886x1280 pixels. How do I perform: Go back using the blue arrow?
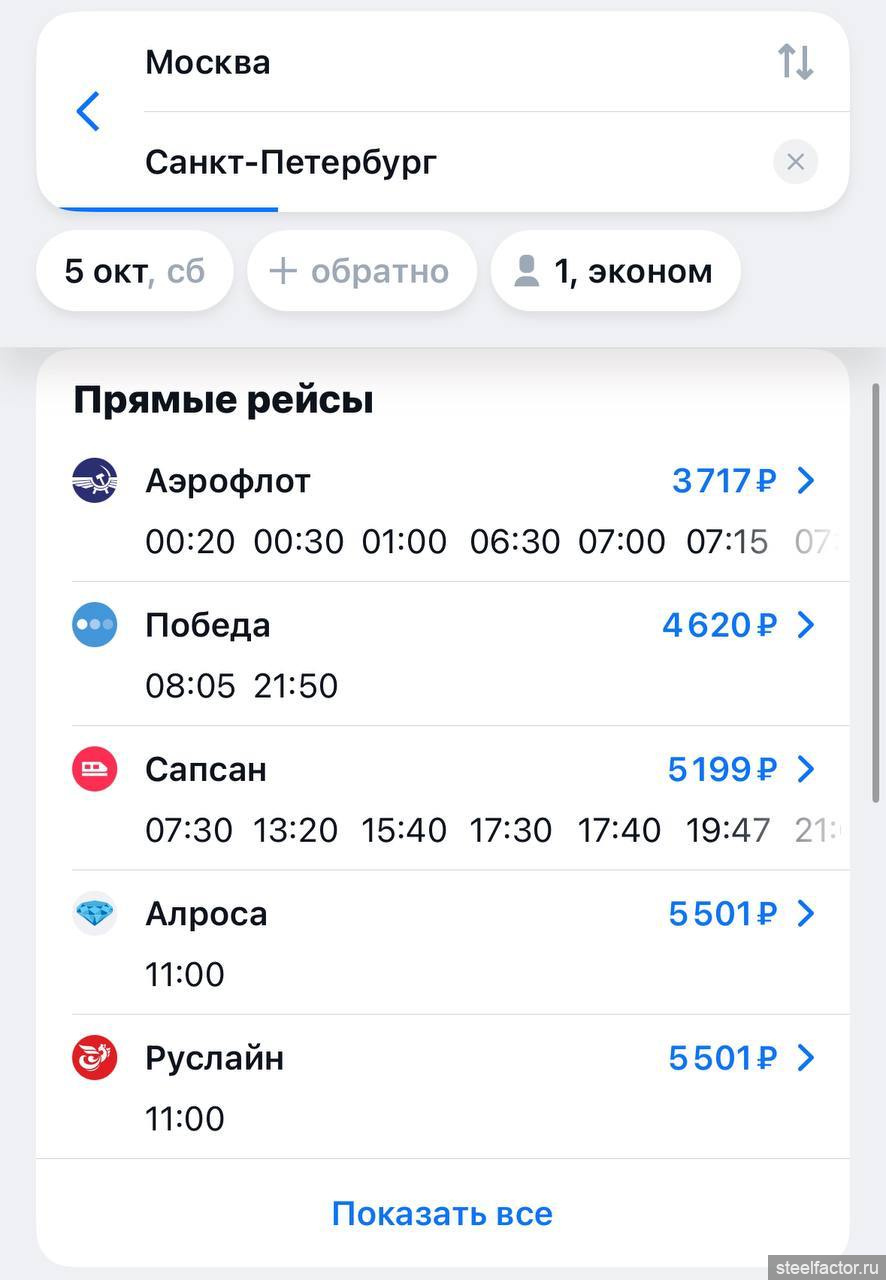[x=88, y=111]
